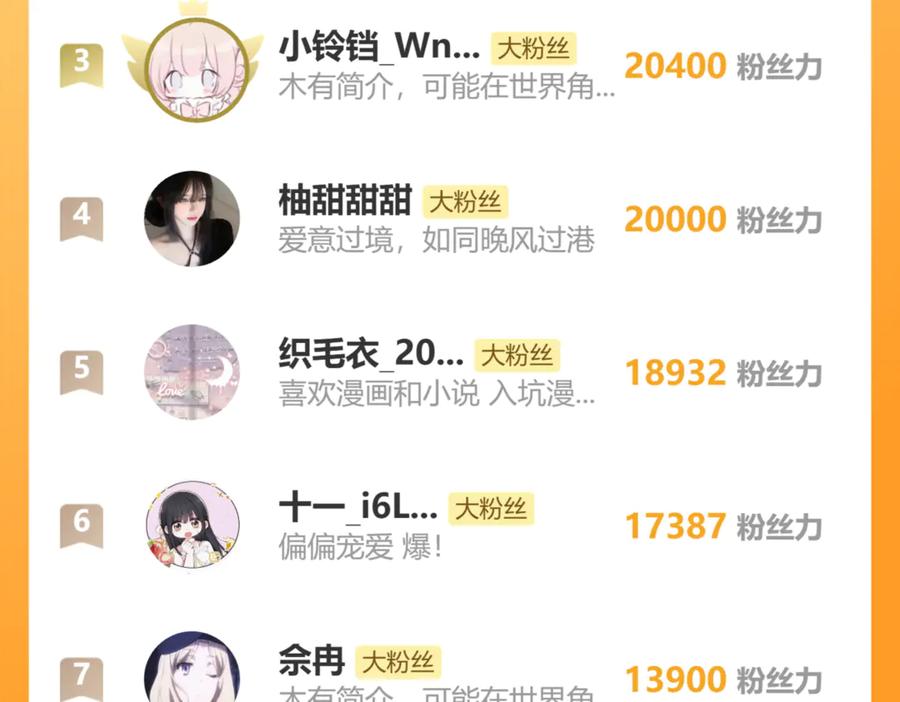Image resolution: width=900 pixels, height=702 pixels.
Task: Open 柚甜甜甜's fan profile row
Action: pos(449,219)
